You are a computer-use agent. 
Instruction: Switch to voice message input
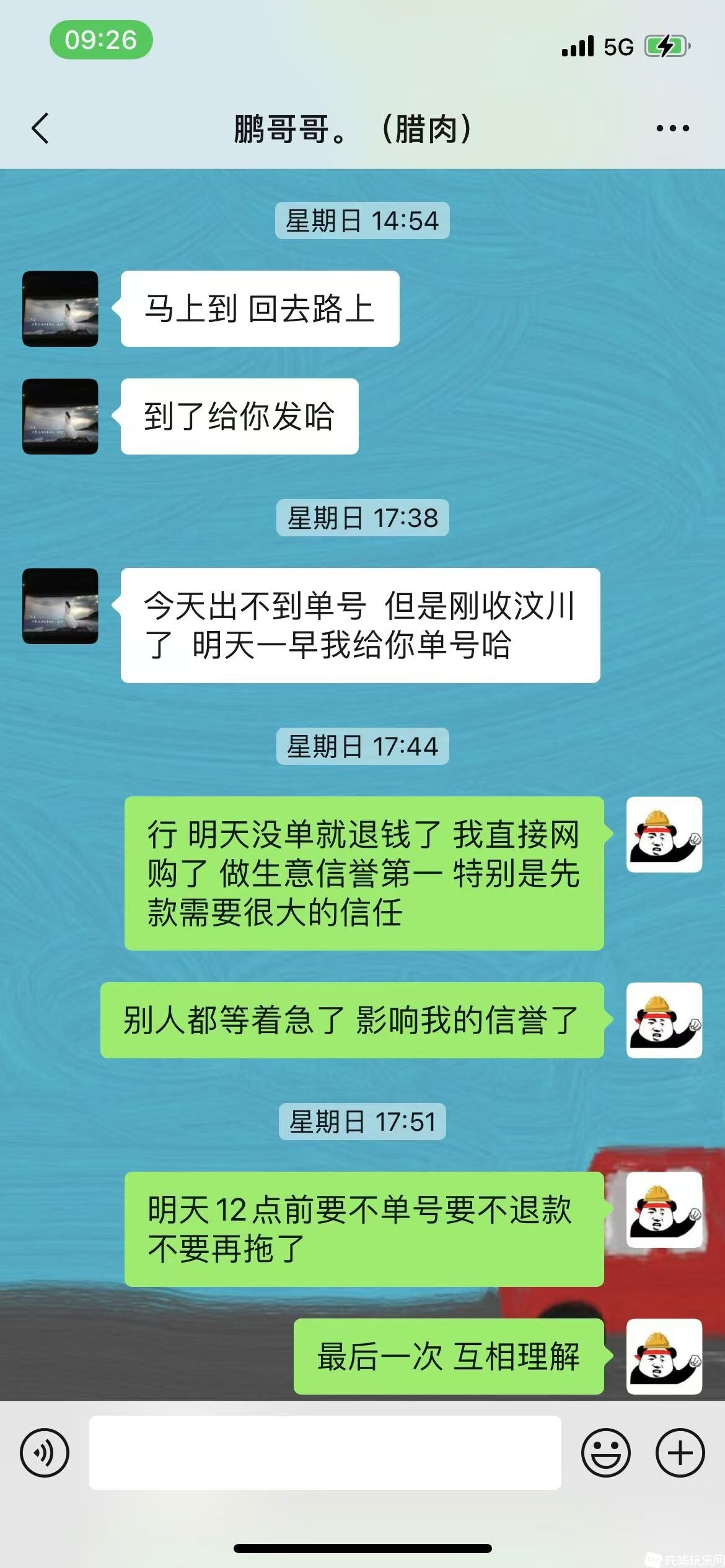[45, 1452]
